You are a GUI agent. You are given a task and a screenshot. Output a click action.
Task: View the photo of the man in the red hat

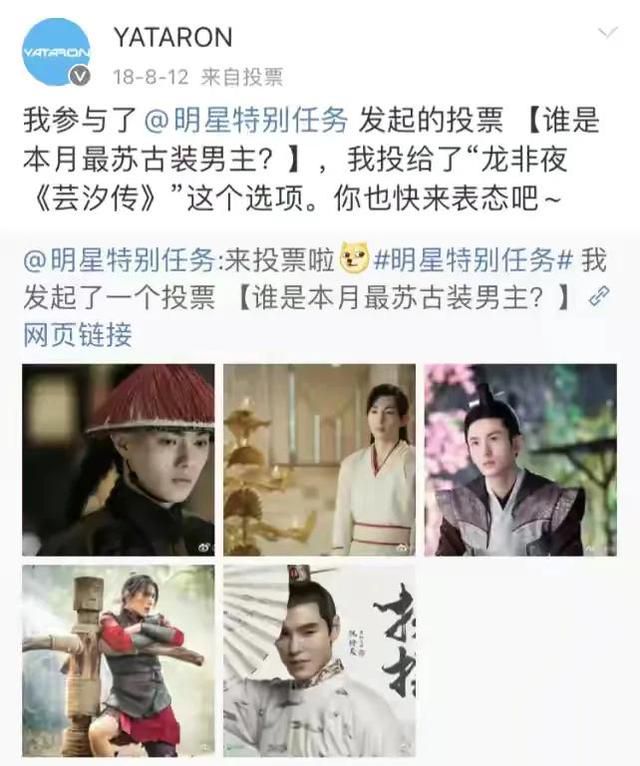[x=118, y=460]
